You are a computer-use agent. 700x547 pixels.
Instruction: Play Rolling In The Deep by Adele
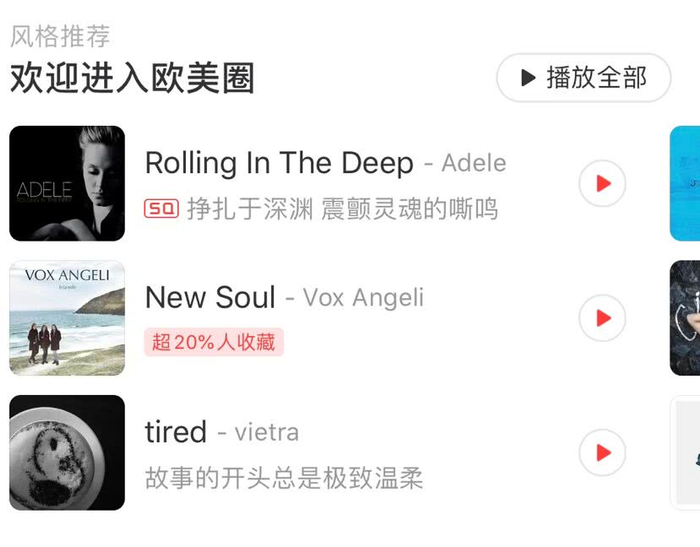tap(602, 184)
